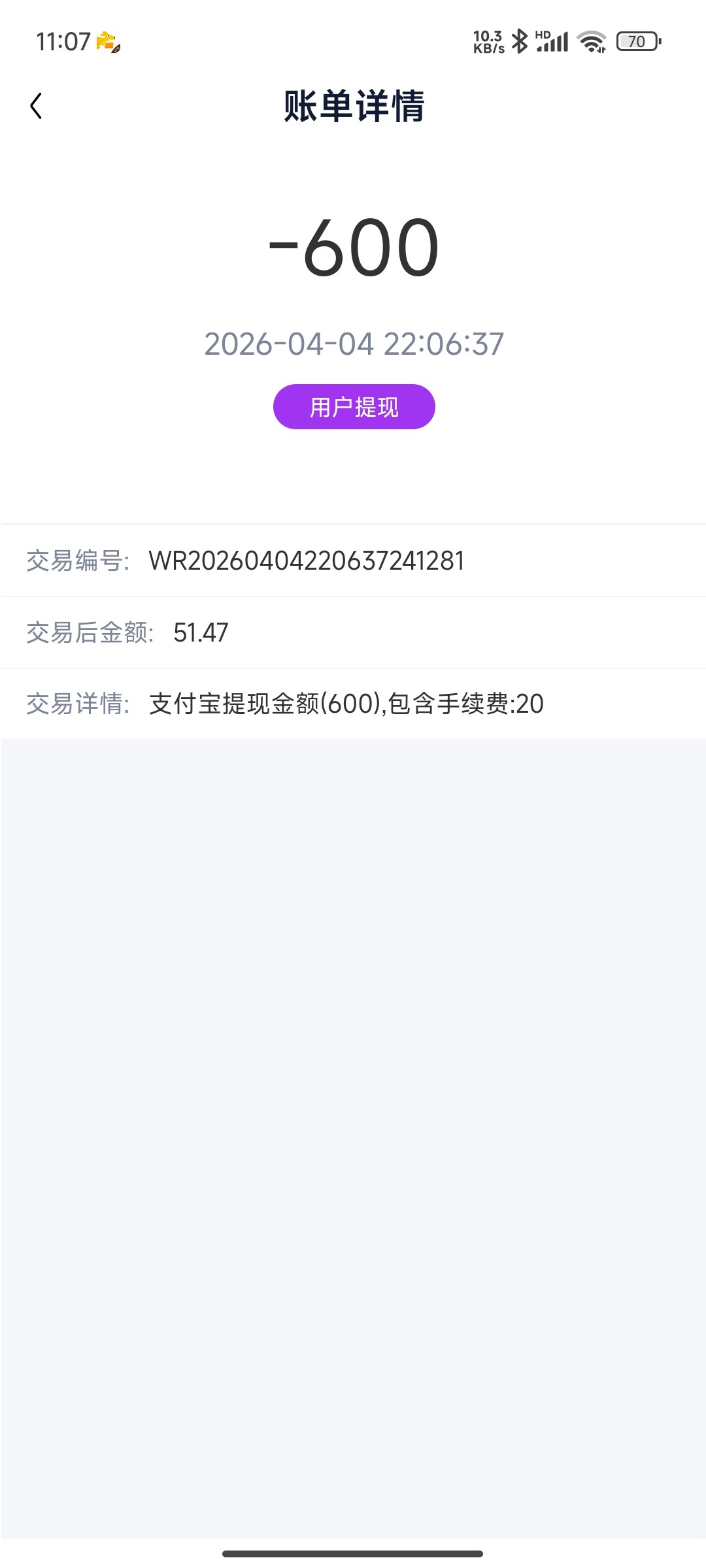Tap the cellular signal strength icon with HD label

(x=552, y=41)
